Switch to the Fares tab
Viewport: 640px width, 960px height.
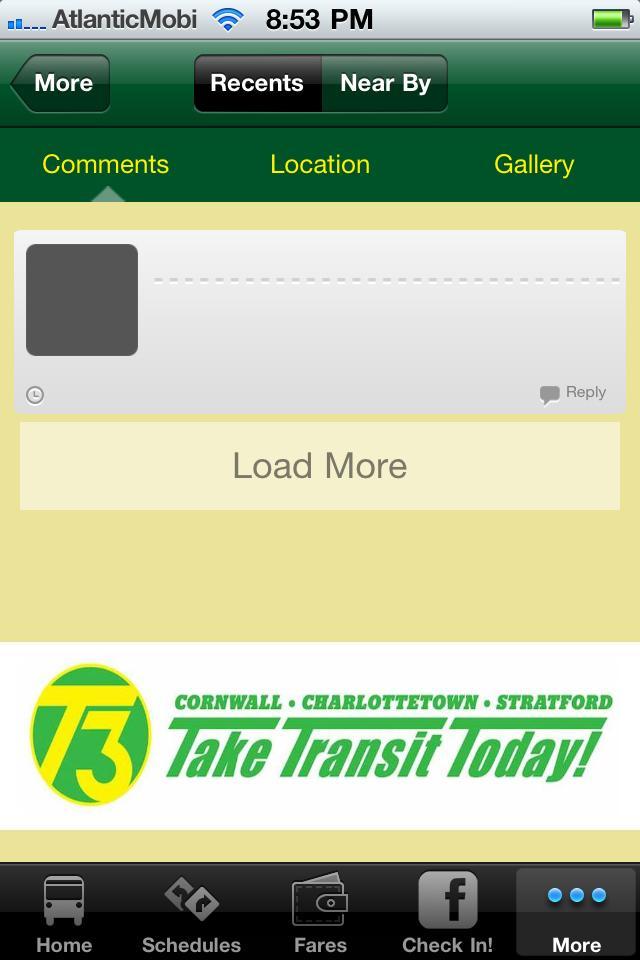(320, 914)
